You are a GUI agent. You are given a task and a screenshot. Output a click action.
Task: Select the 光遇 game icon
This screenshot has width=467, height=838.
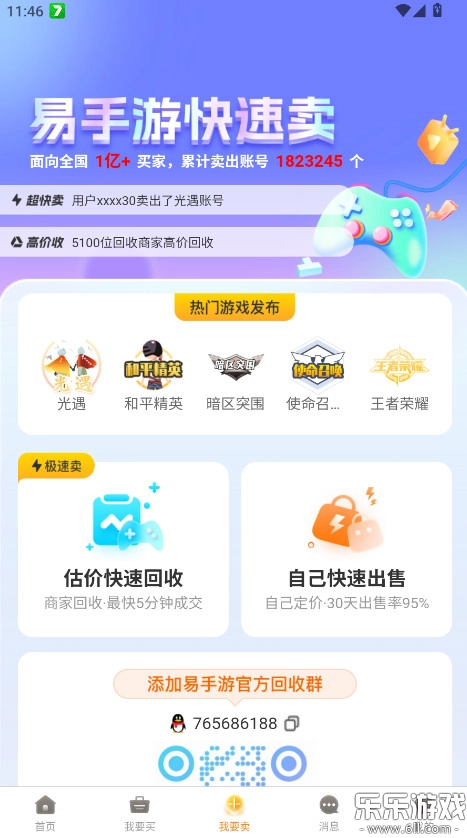[72, 375]
